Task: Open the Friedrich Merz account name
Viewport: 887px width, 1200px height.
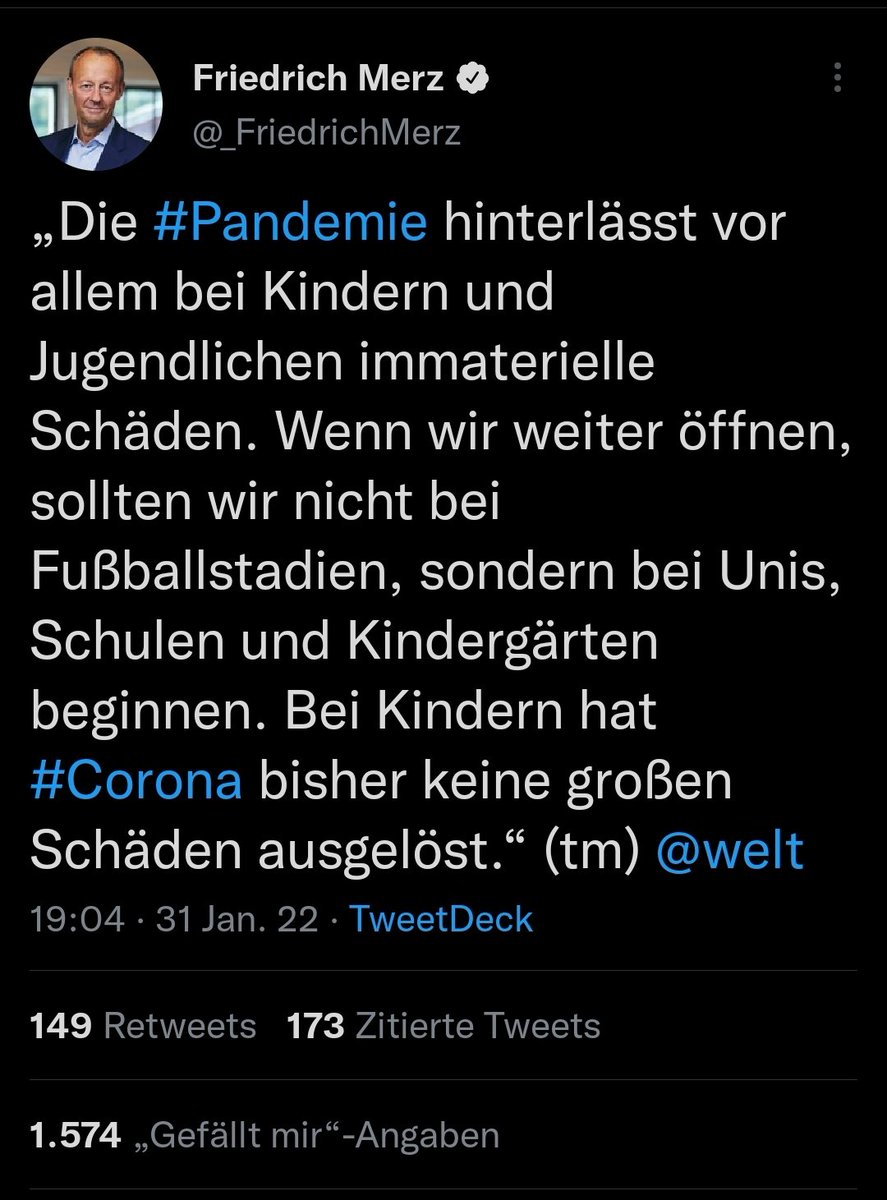Action: click(318, 78)
